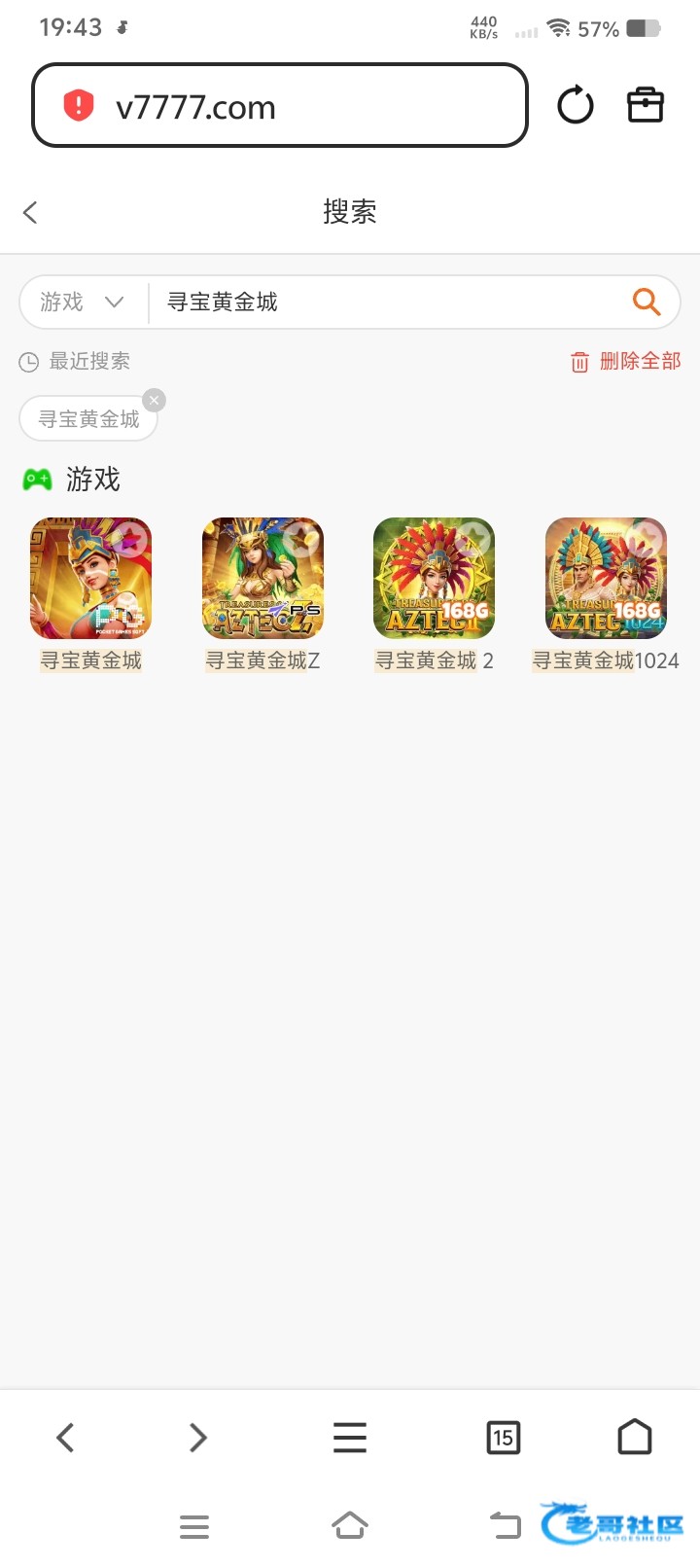Tap the browser address bar v7777.com
The image size is (700, 1568).
point(280,106)
